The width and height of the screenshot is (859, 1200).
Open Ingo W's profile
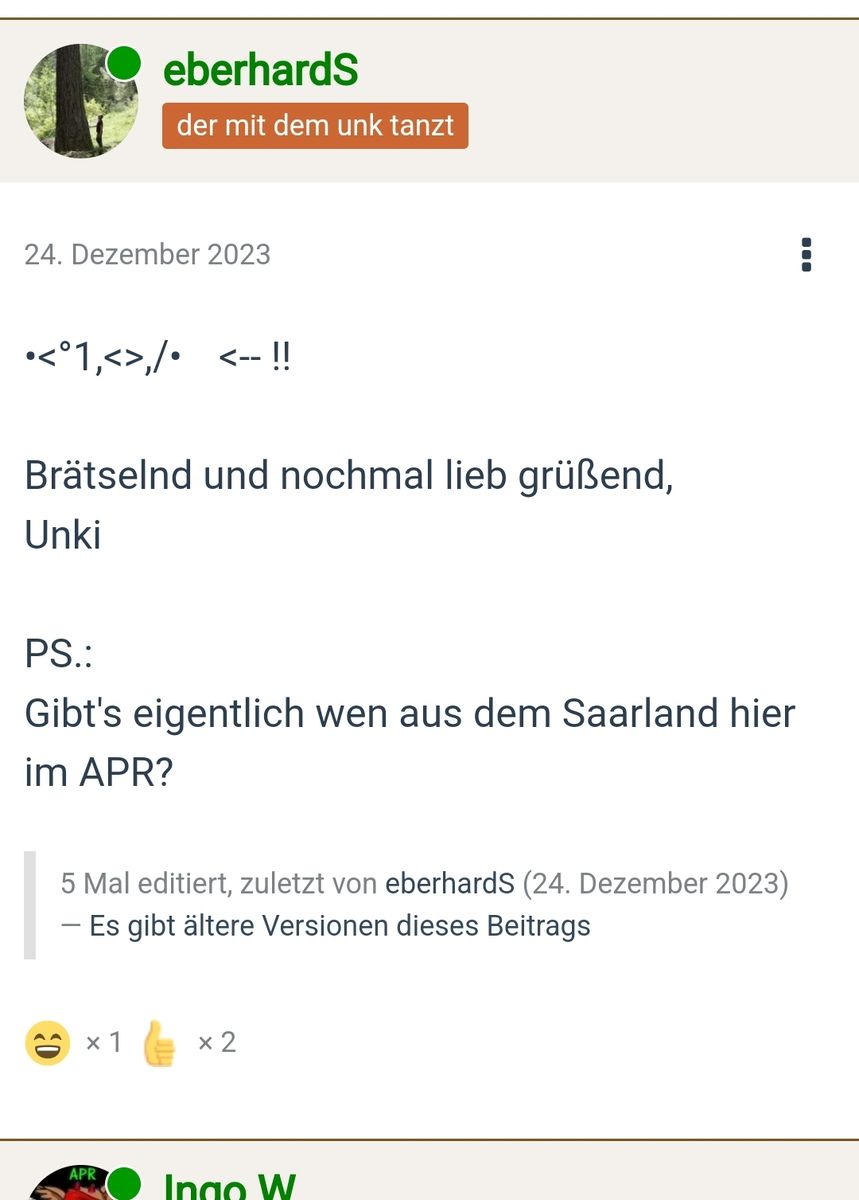[x=229, y=1187]
